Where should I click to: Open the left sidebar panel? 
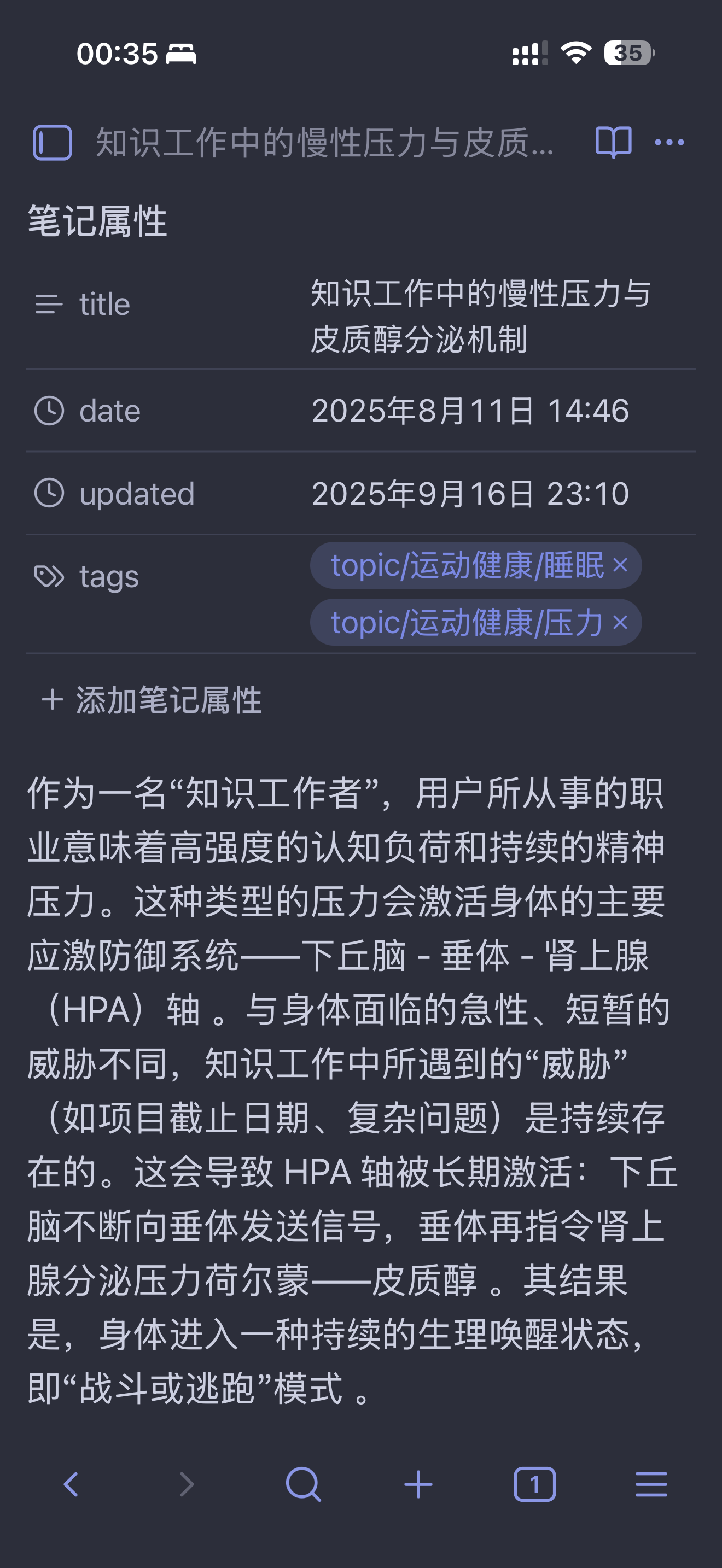(x=53, y=143)
